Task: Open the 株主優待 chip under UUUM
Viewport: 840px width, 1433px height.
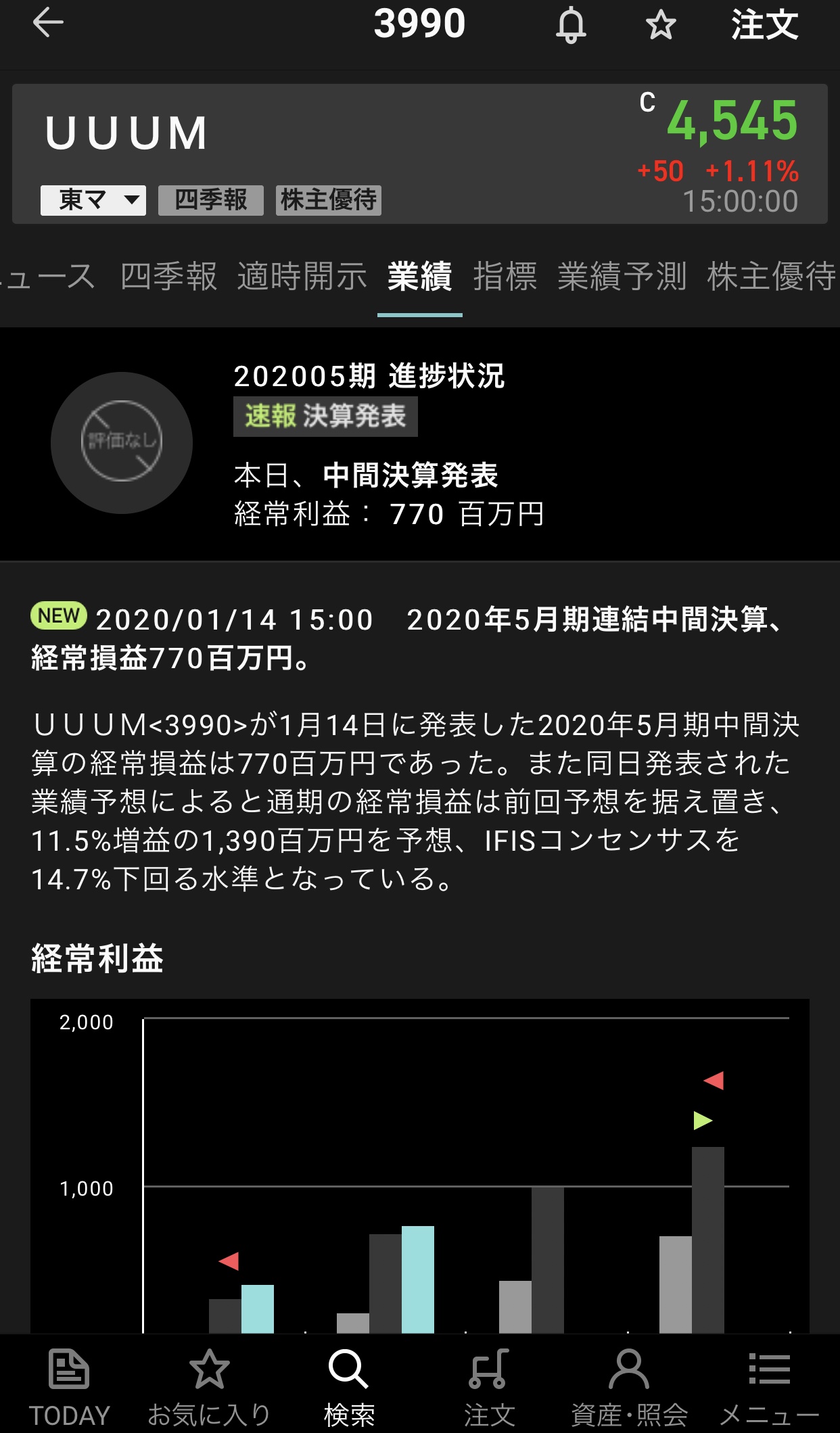Action: pos(329,200)
